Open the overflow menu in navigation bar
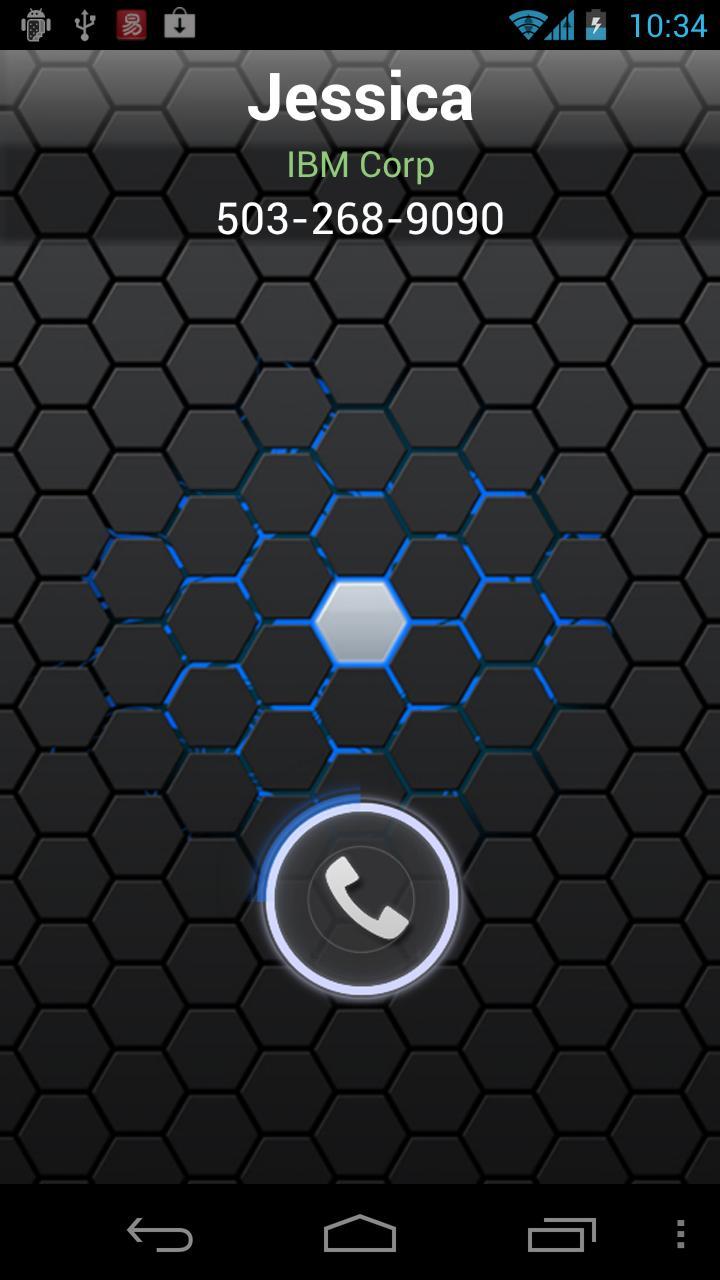This screenshot has width=720, height=1280. click(681, 1234)
